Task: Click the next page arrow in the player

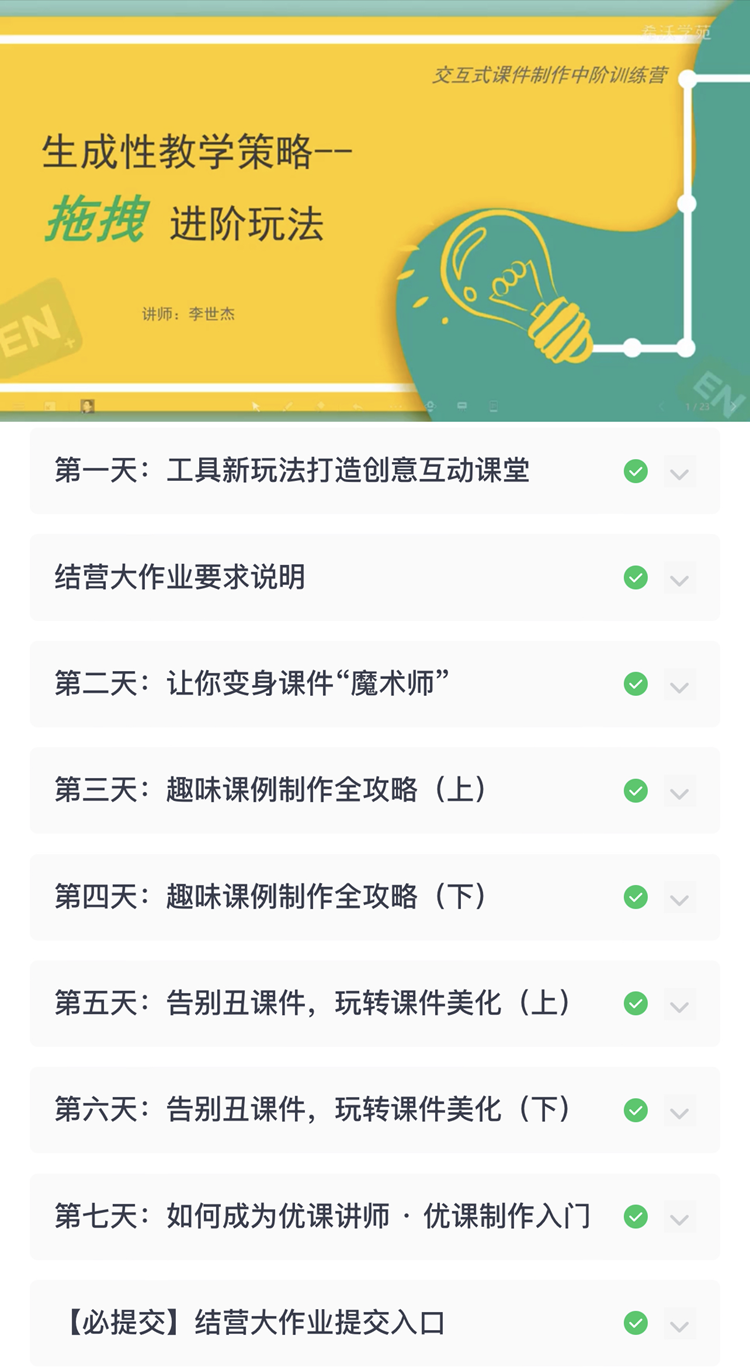Action: point(734,404)
